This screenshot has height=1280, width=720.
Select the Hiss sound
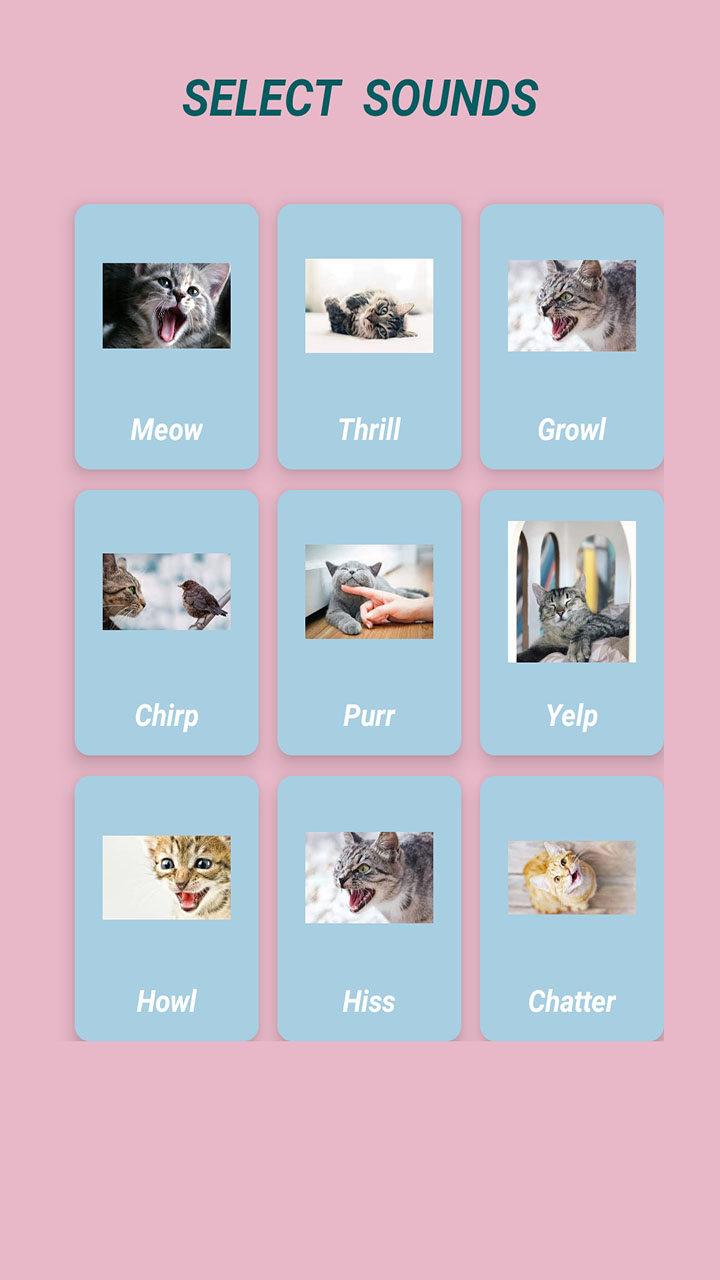(369, 905)
